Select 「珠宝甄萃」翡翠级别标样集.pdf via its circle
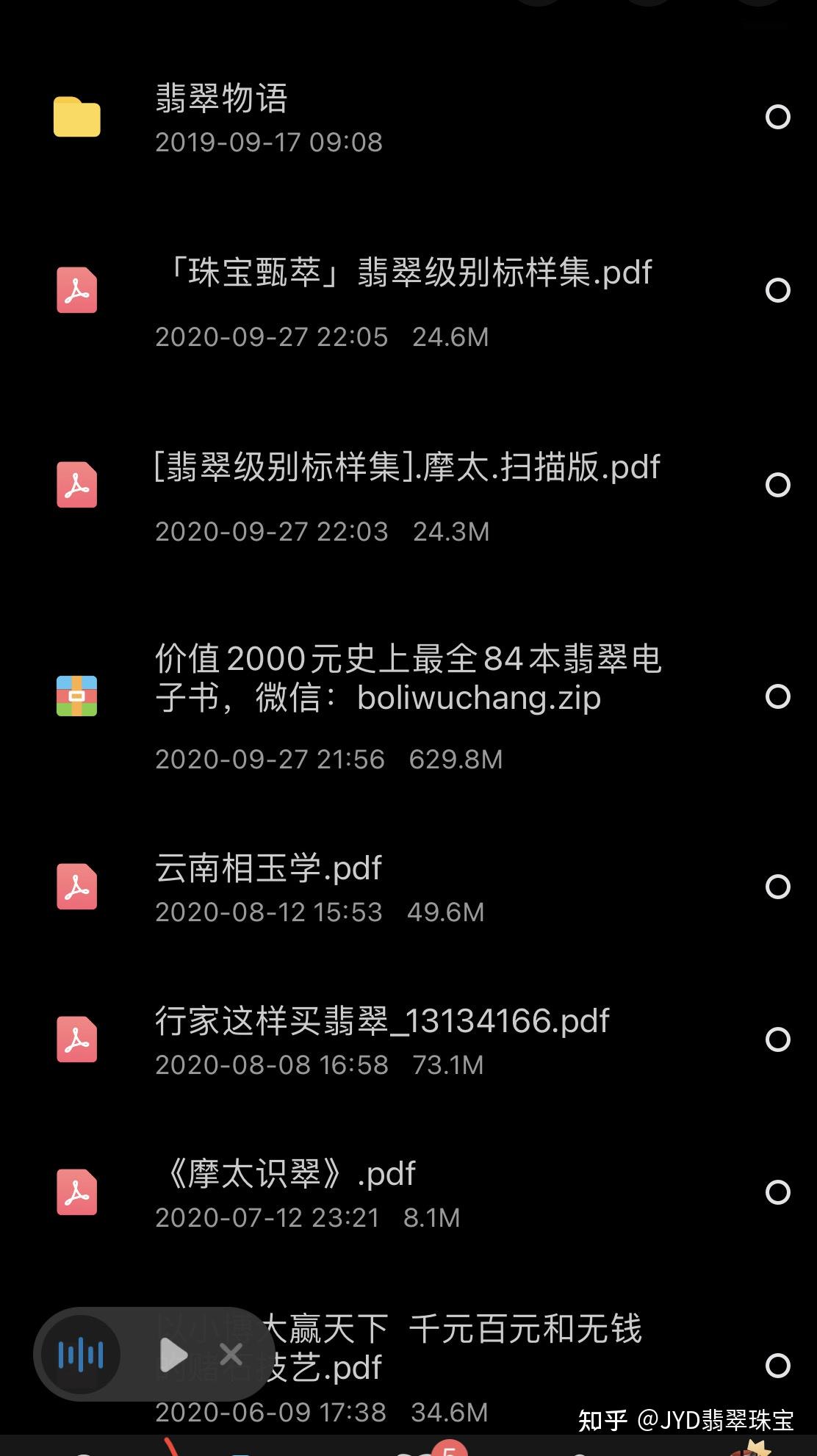The width and height of the screenshot is (817, 1456). click(777, 290)
